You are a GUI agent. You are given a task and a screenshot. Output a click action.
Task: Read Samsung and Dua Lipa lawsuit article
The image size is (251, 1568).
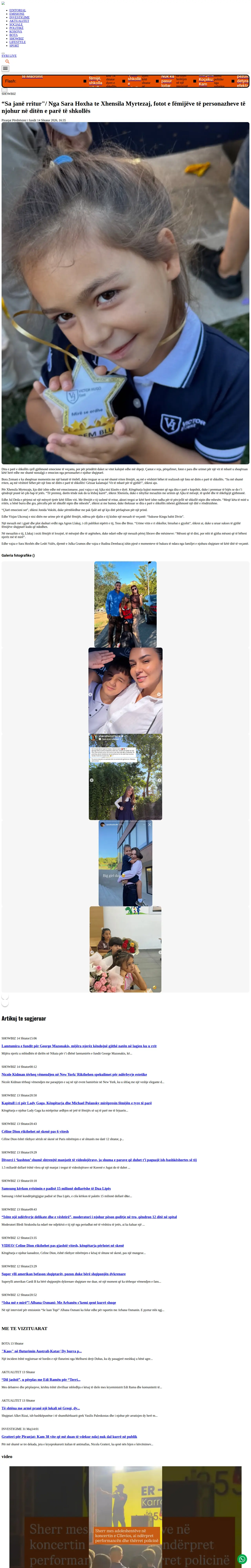[56, 1189]
